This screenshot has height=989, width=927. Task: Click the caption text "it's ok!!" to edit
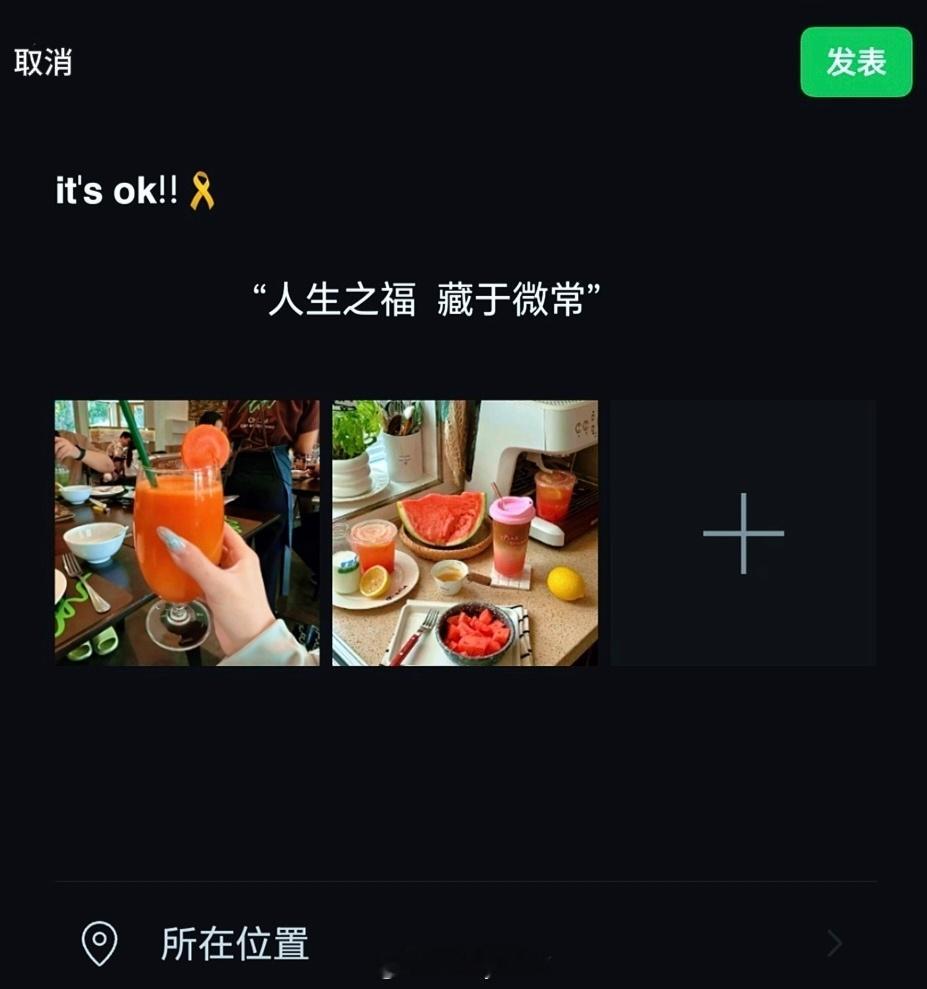coord(115,189)
